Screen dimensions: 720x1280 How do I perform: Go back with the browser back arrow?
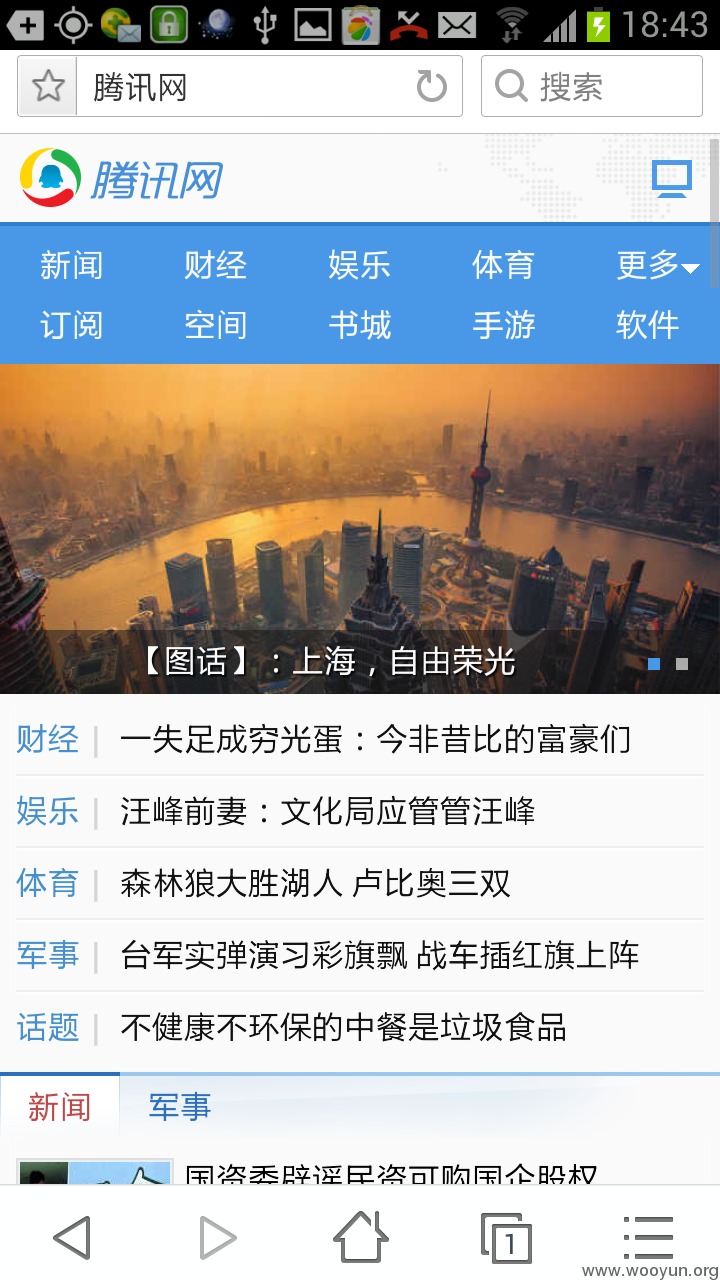pos(72,1237)
